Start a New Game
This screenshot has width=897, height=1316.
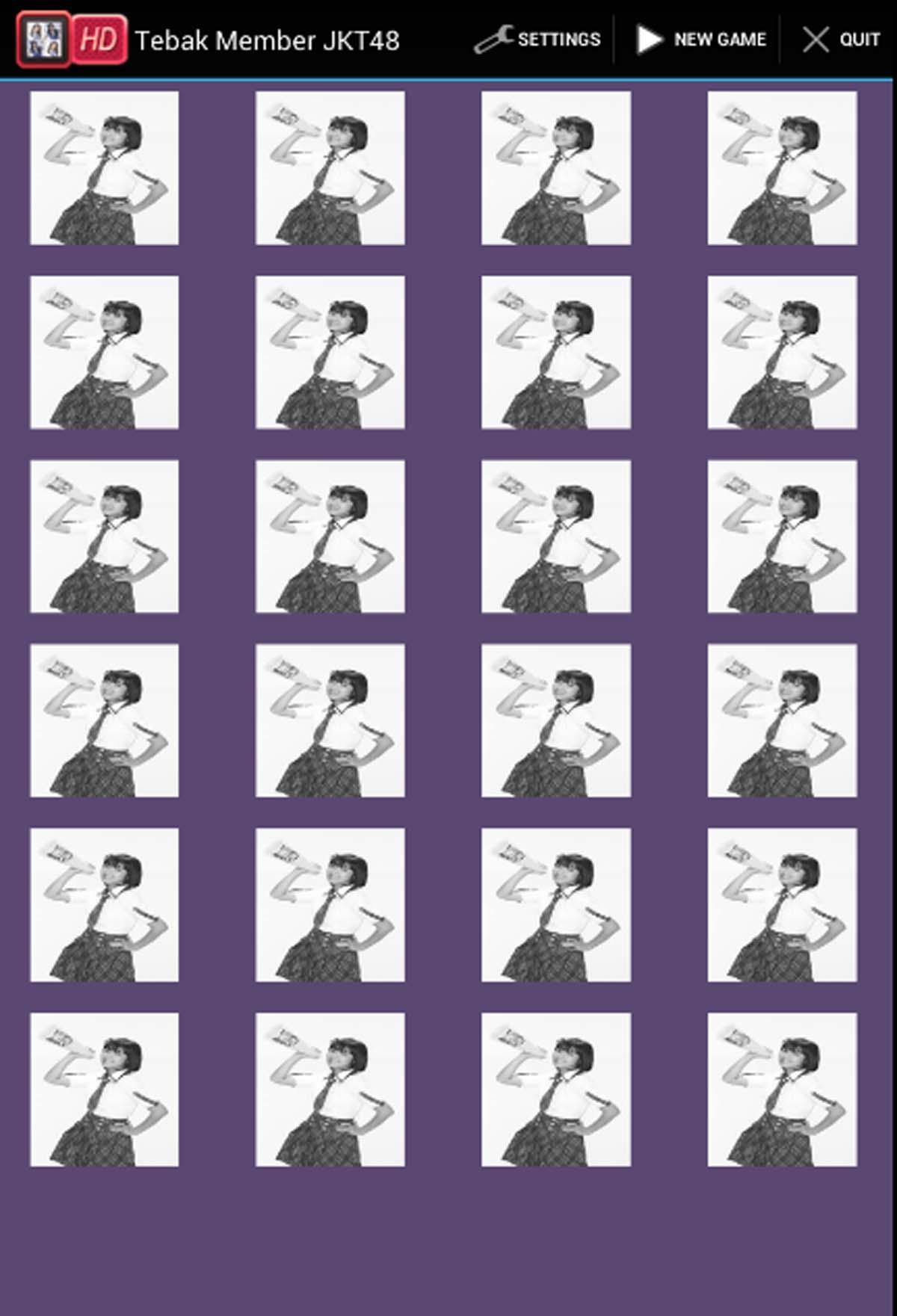[700, 40]
